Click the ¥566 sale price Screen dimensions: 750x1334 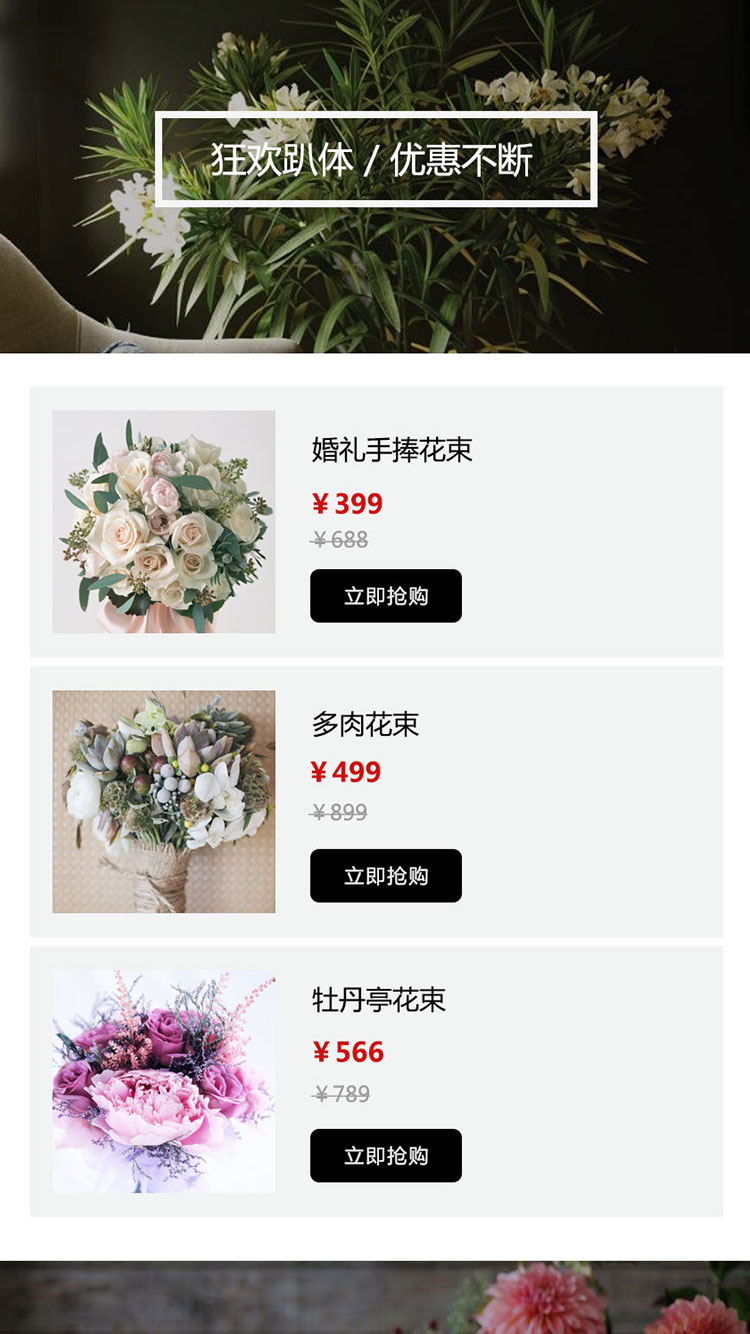[x=345, y=1052]
